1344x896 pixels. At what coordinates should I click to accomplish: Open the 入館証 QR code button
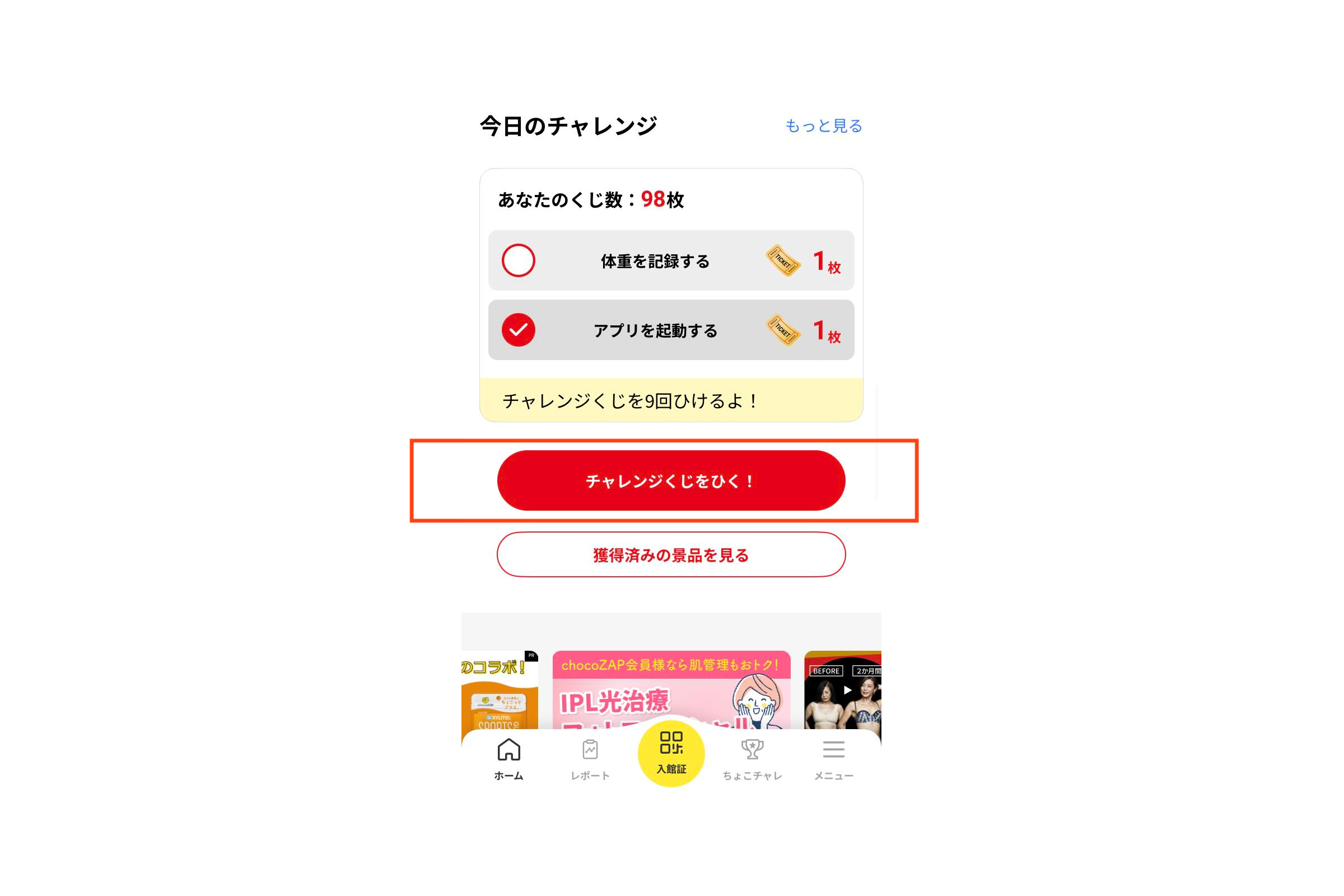click(x=671, y=752)
